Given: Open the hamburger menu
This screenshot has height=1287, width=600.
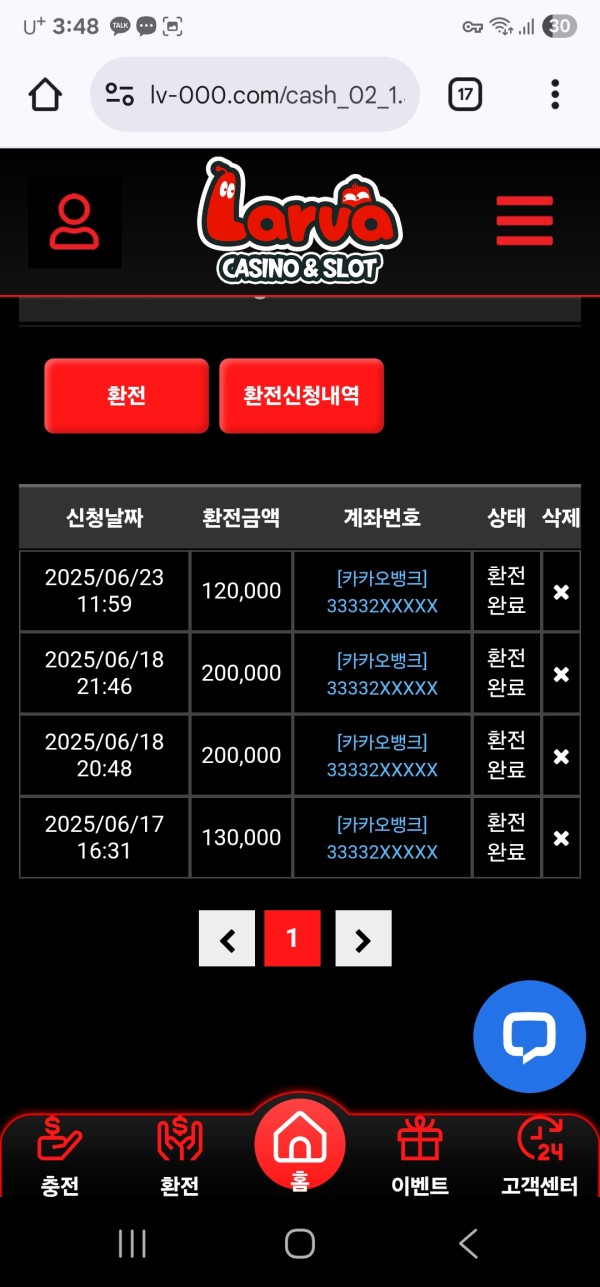Looking at the screenshot, I should pyautogui.click(x=524, y=221).
